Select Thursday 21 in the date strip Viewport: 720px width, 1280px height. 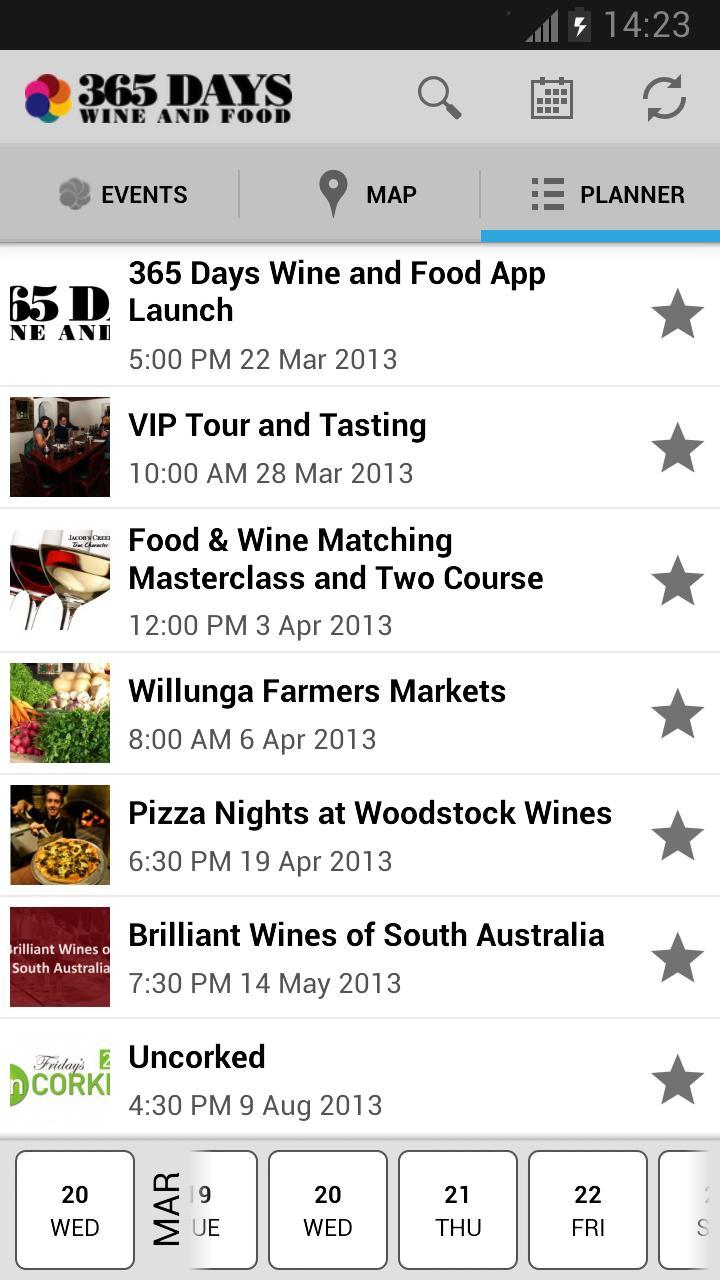click(x=457, y=1208)
